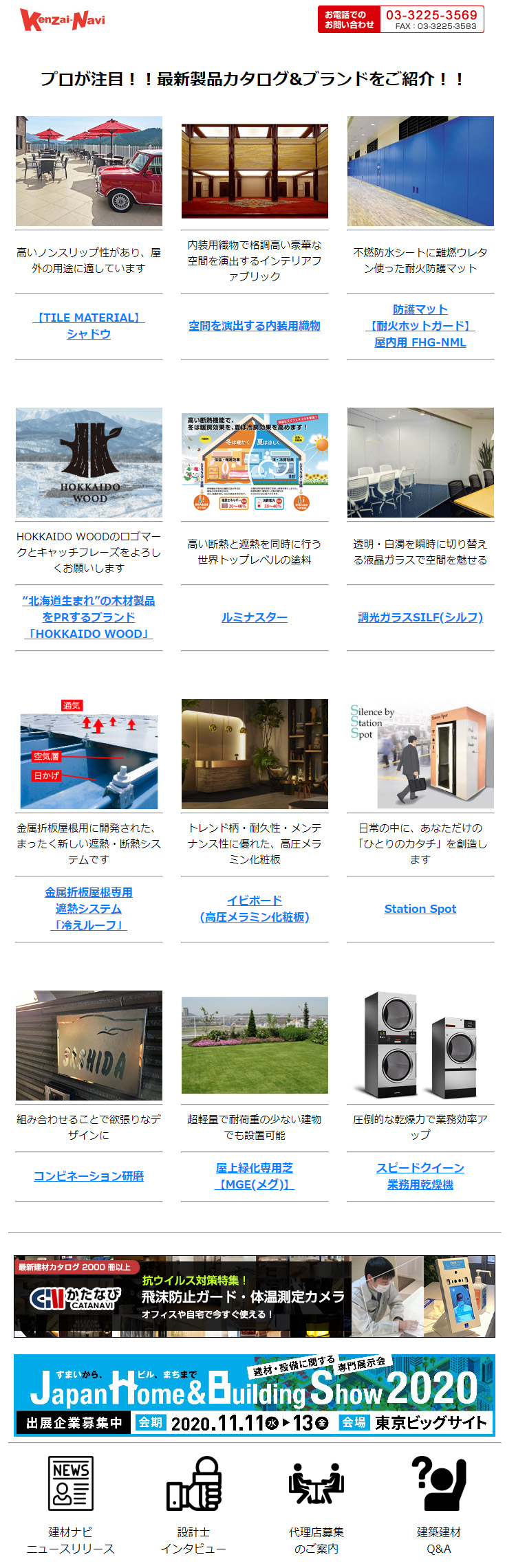The height and width of the screenshot is (1568, 516).
Task: Open the 空間を演出する内装用織物 link
Action: pyautogui.click(x=255, y=326)
